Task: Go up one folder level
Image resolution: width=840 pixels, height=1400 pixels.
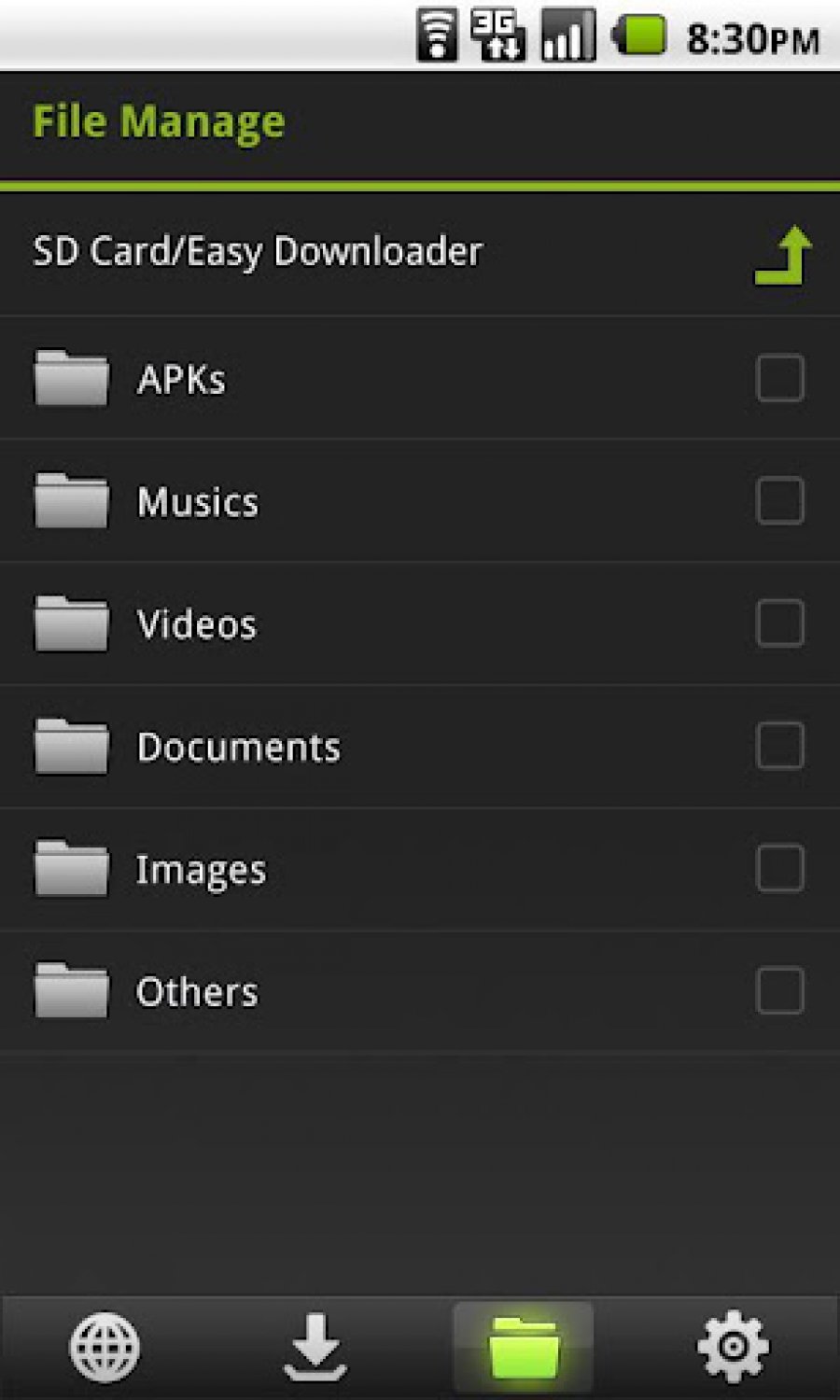Action: tap(782, 255)
